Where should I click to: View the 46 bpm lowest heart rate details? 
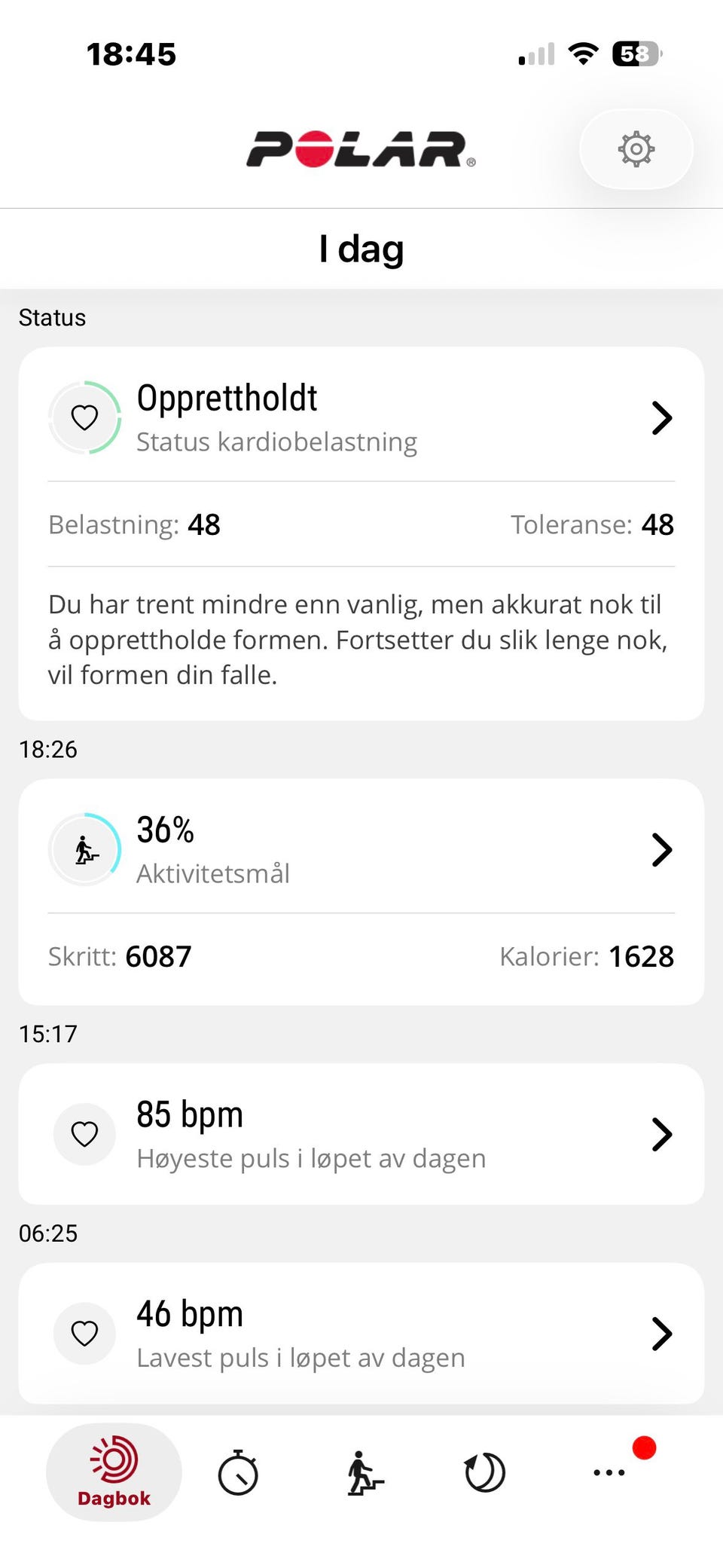click(x=361, y=1334)
